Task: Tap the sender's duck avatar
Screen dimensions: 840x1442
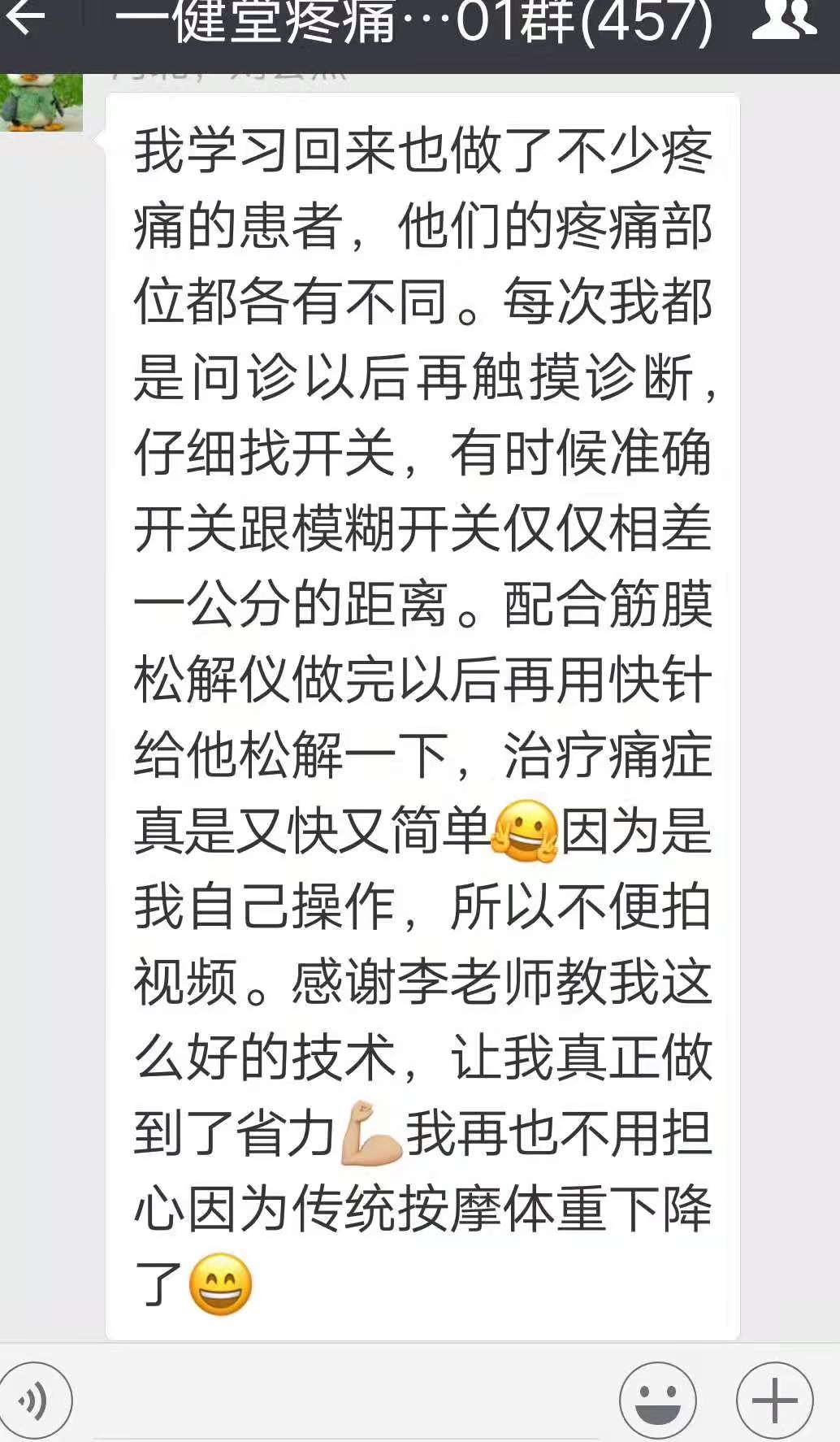Action: point(41,102)
